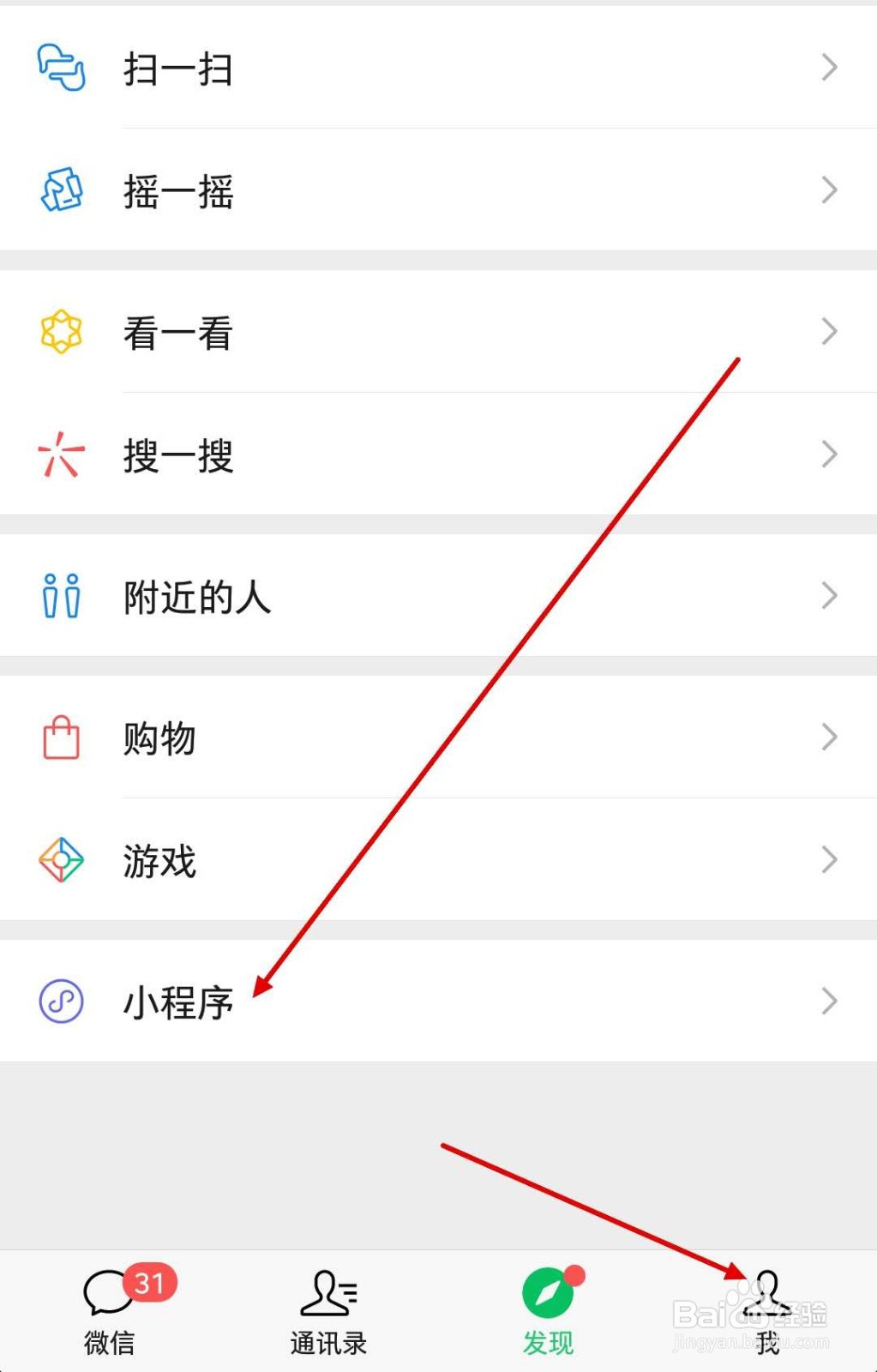Open the 扫一扫 scan icon

coord(60,69)
